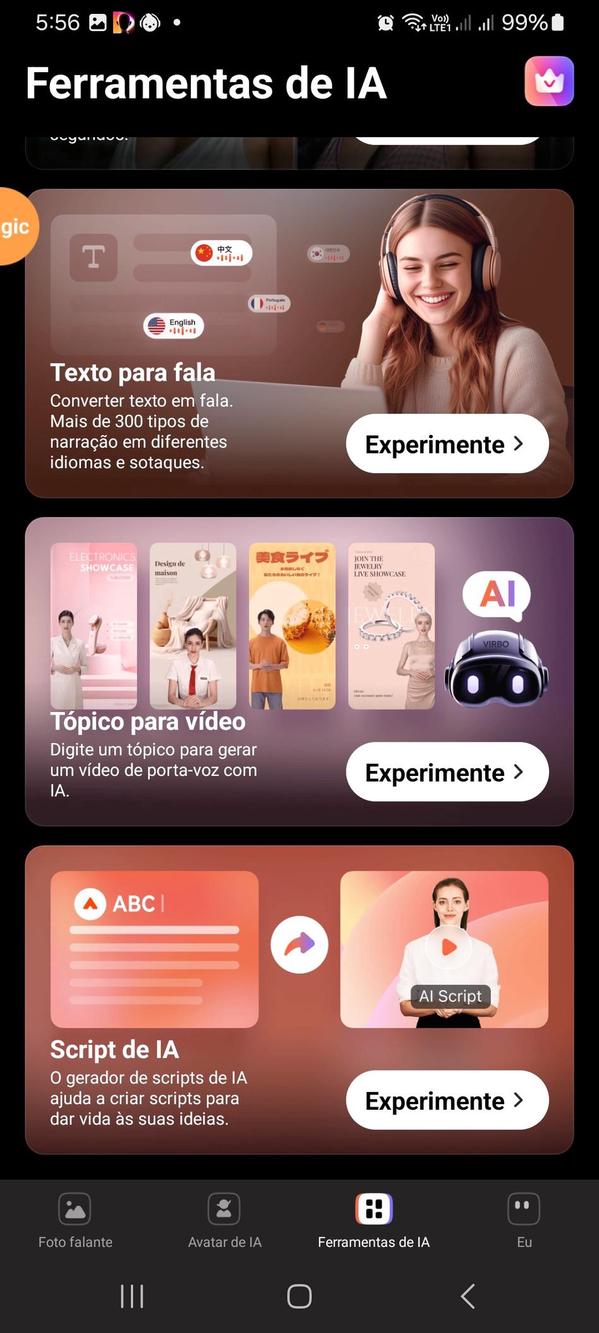Viewport: 599px width, 1333px height.
Task: Tap Experimente on Texto para fala
Action: pos(447,444)
